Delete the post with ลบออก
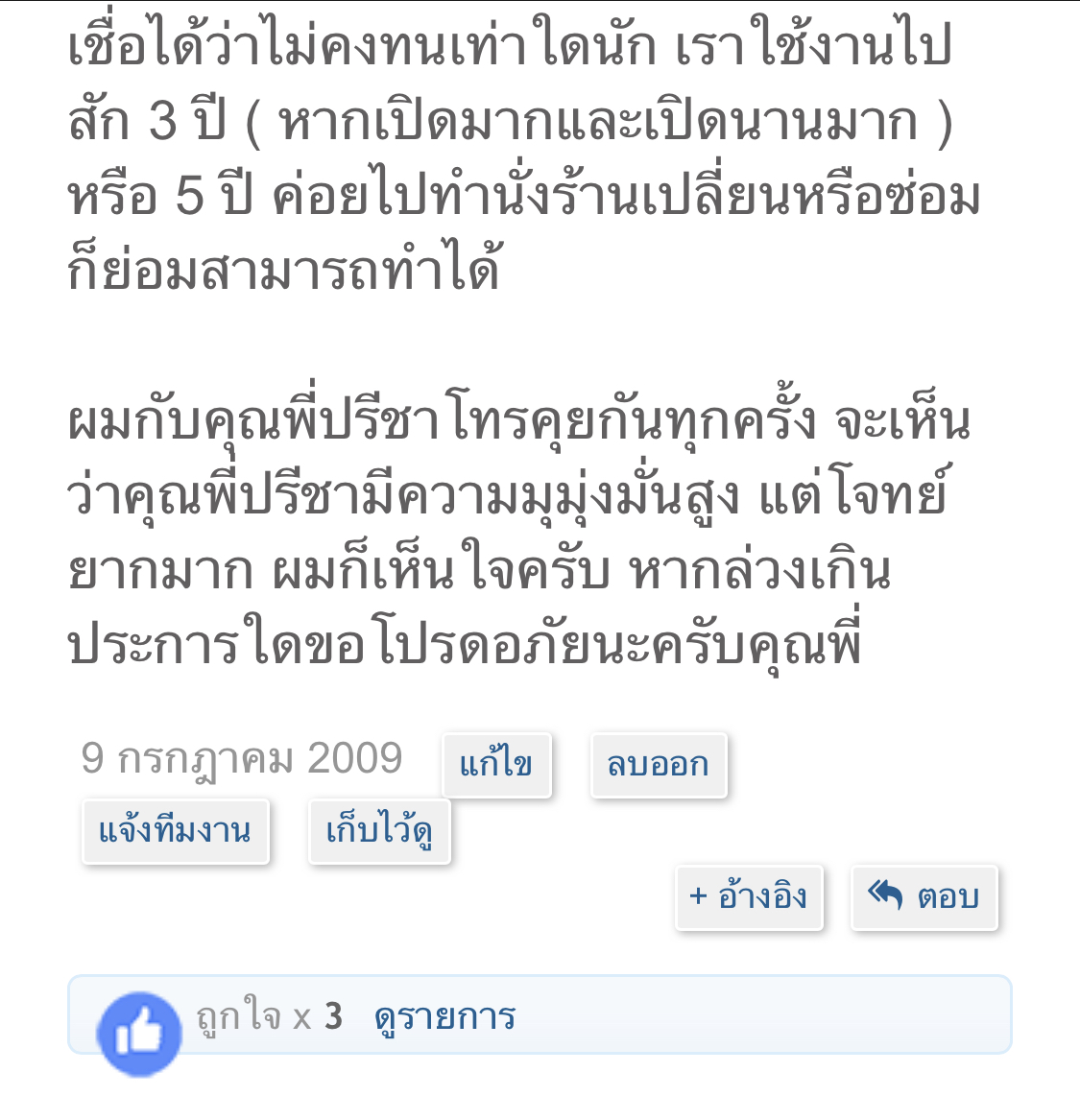 (x=659, y=765)
